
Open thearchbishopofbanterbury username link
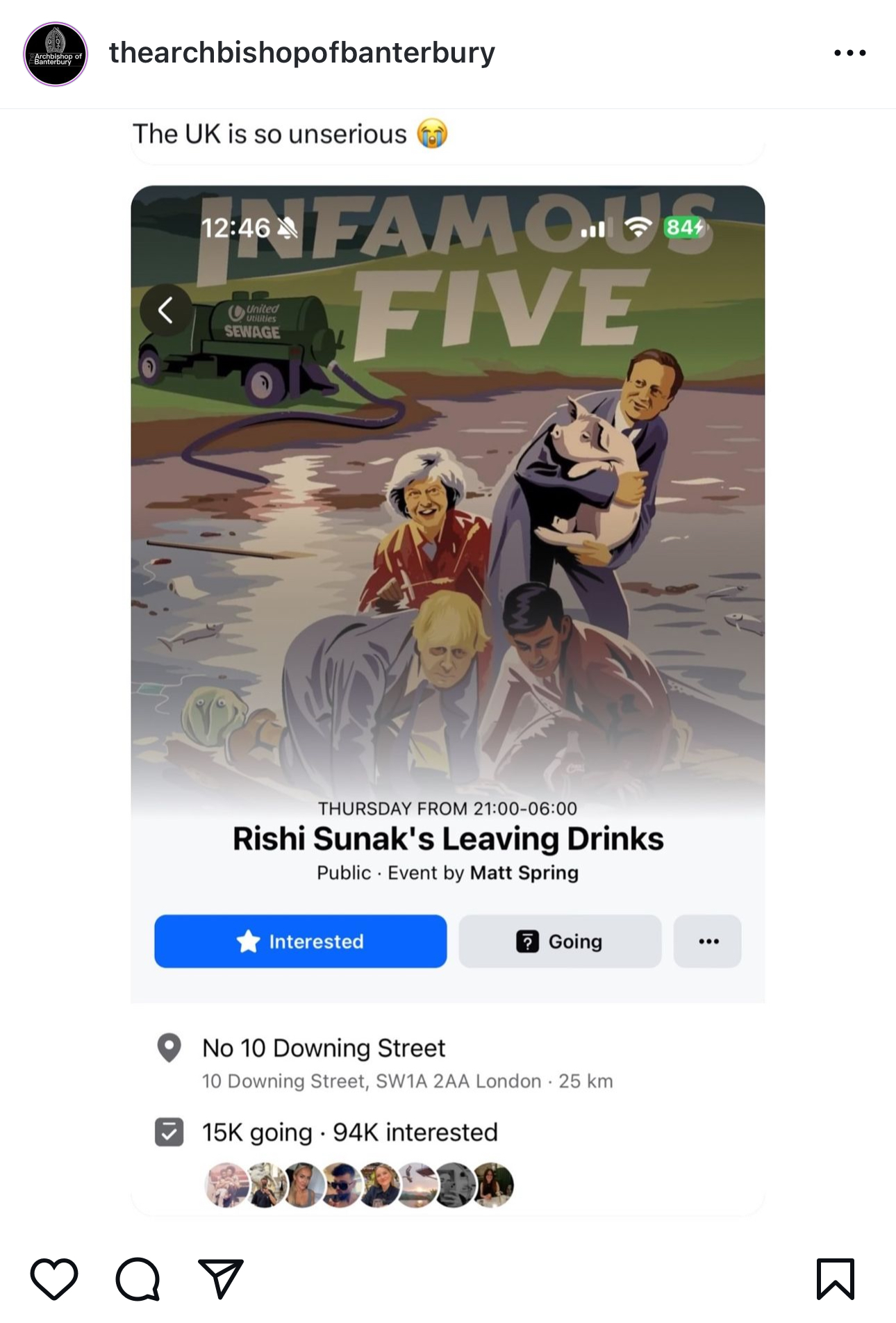tap(301, 53)
